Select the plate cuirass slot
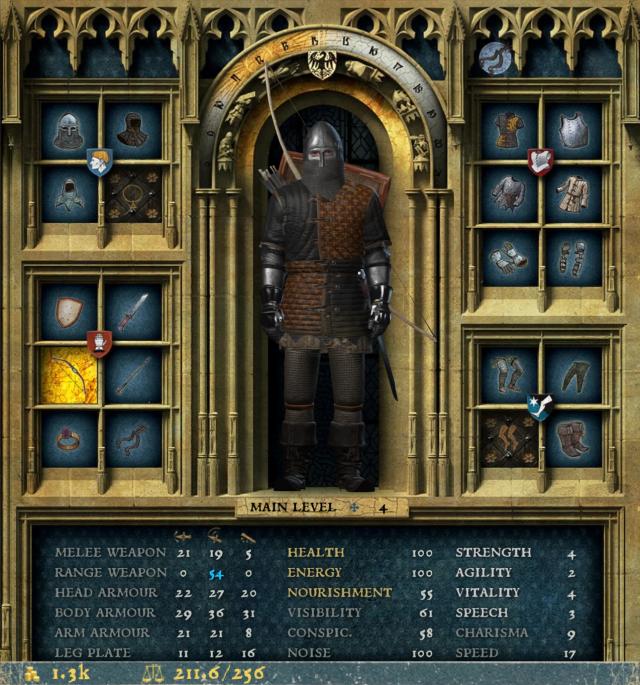640x685 pixels. 572,130
